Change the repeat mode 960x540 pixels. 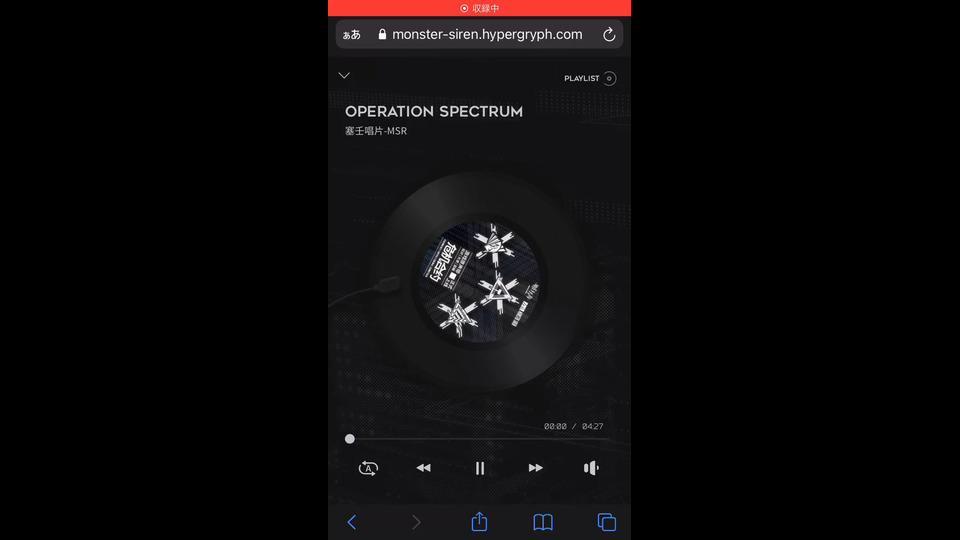368,468
